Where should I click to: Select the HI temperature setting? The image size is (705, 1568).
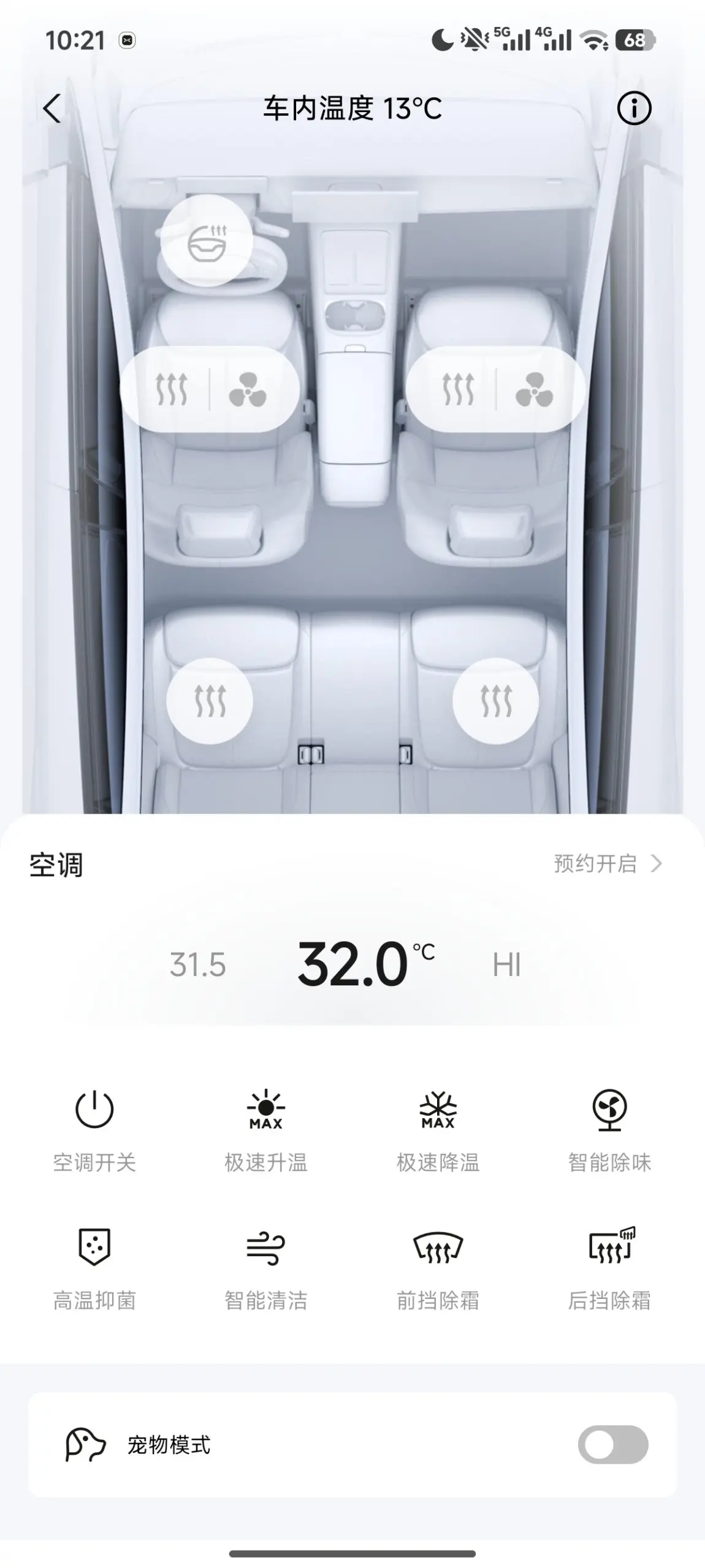[x=506, y=964]
